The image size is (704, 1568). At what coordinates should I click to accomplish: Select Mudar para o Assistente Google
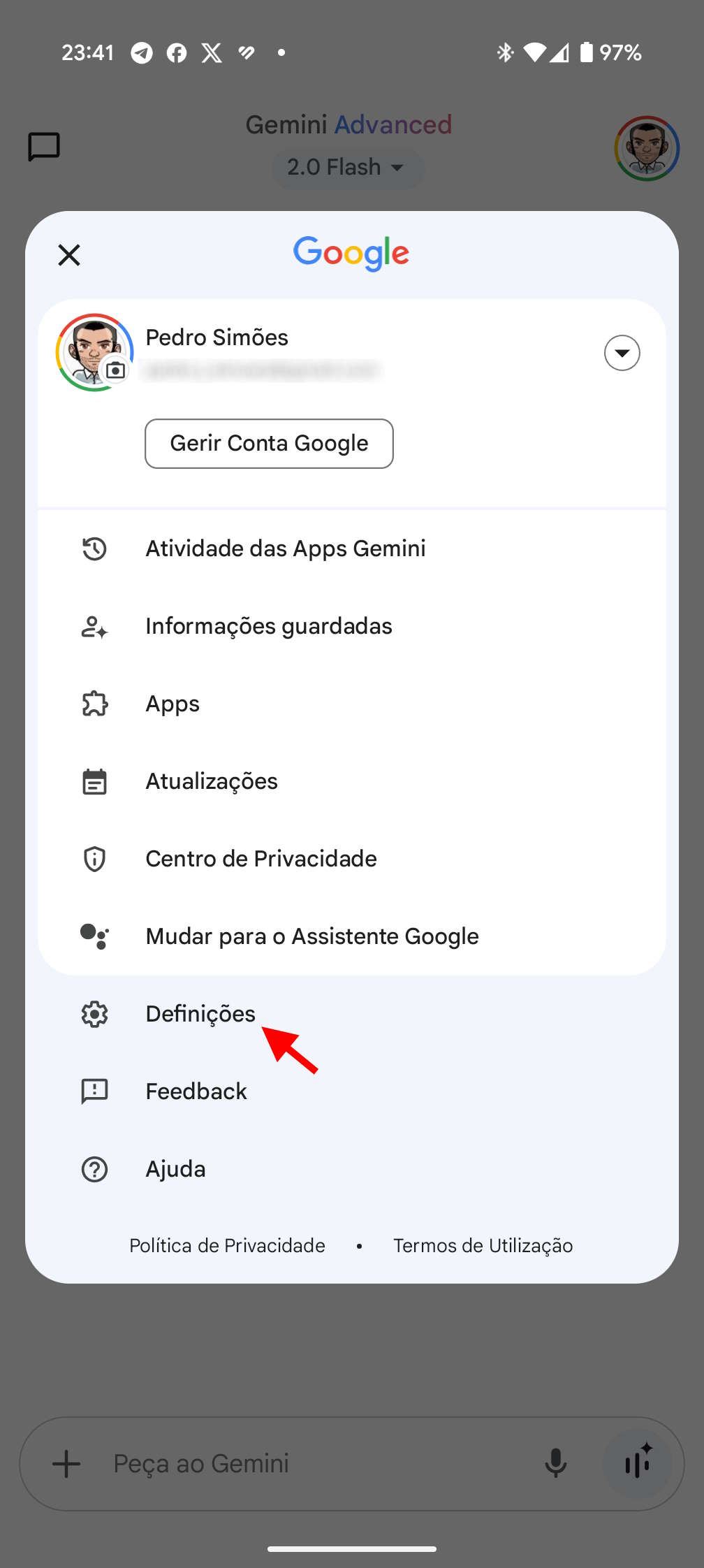(x=311, y=936)
